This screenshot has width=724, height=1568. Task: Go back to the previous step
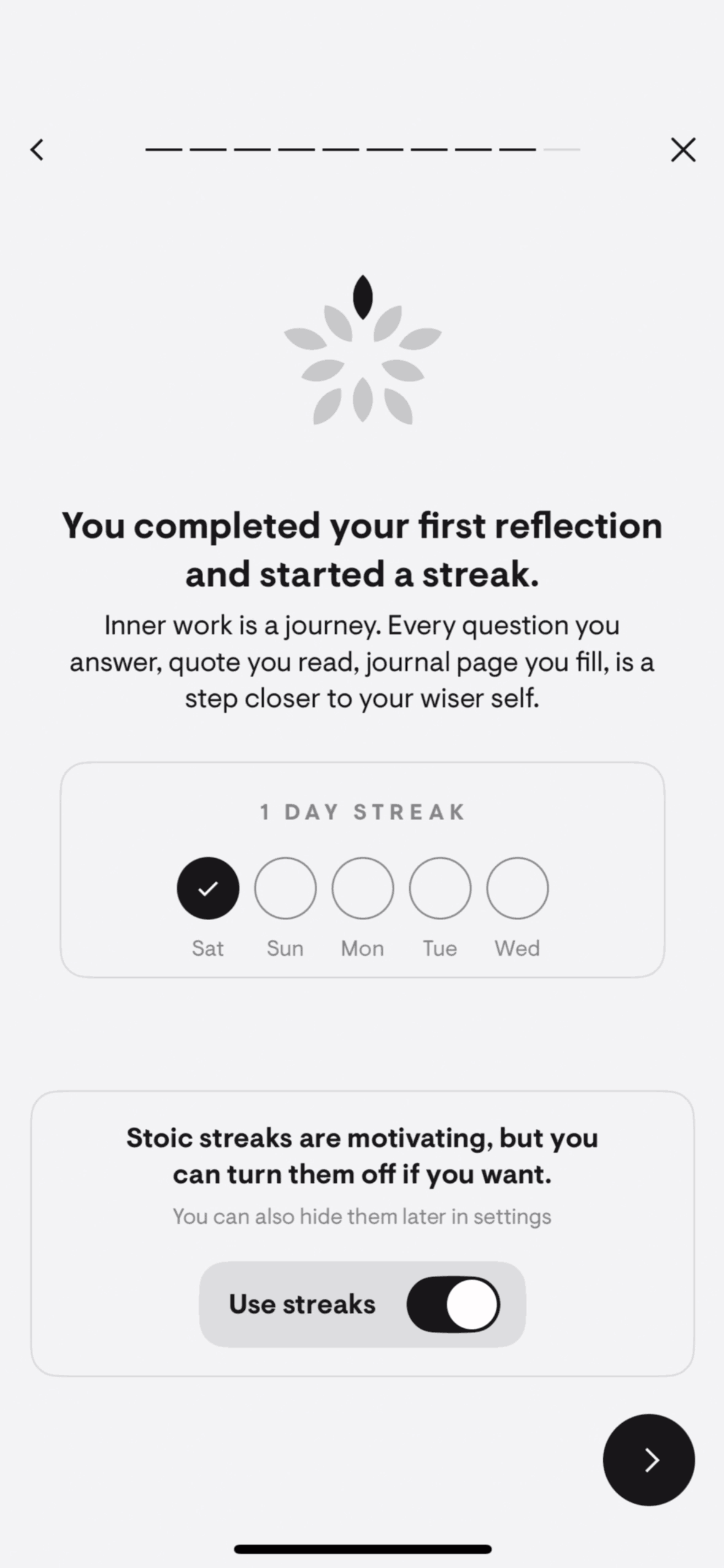click(37, 150)
